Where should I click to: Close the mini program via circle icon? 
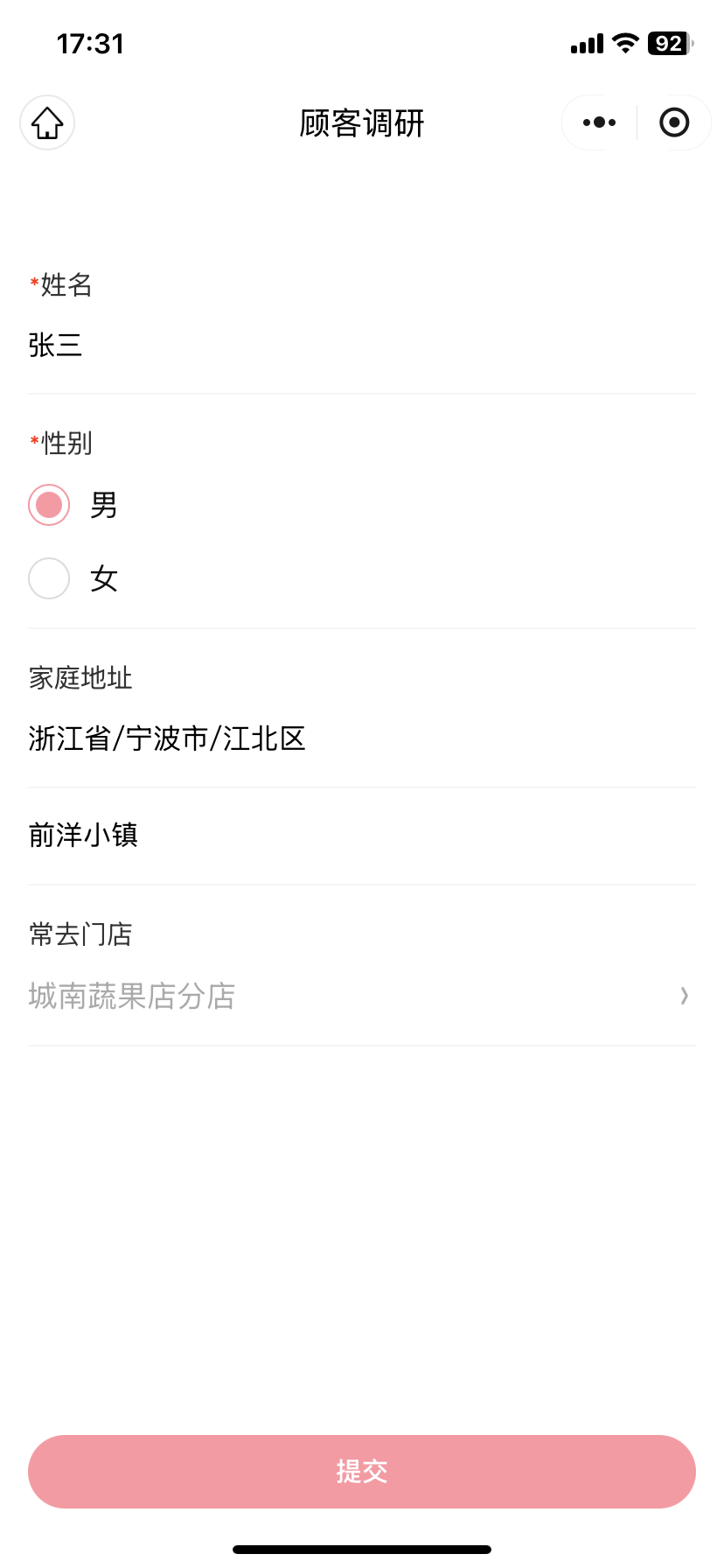tap(674, 122)
